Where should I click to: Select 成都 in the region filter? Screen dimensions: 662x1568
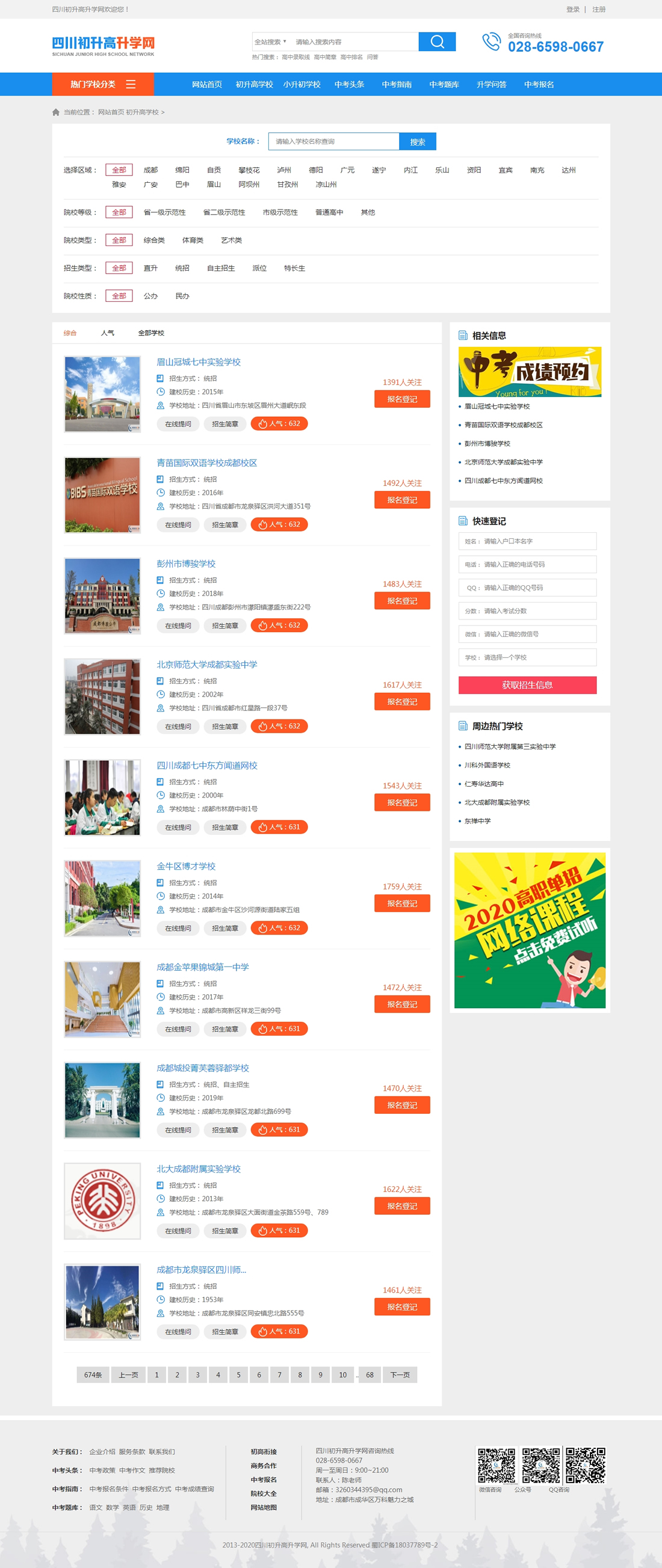(150, 170)
